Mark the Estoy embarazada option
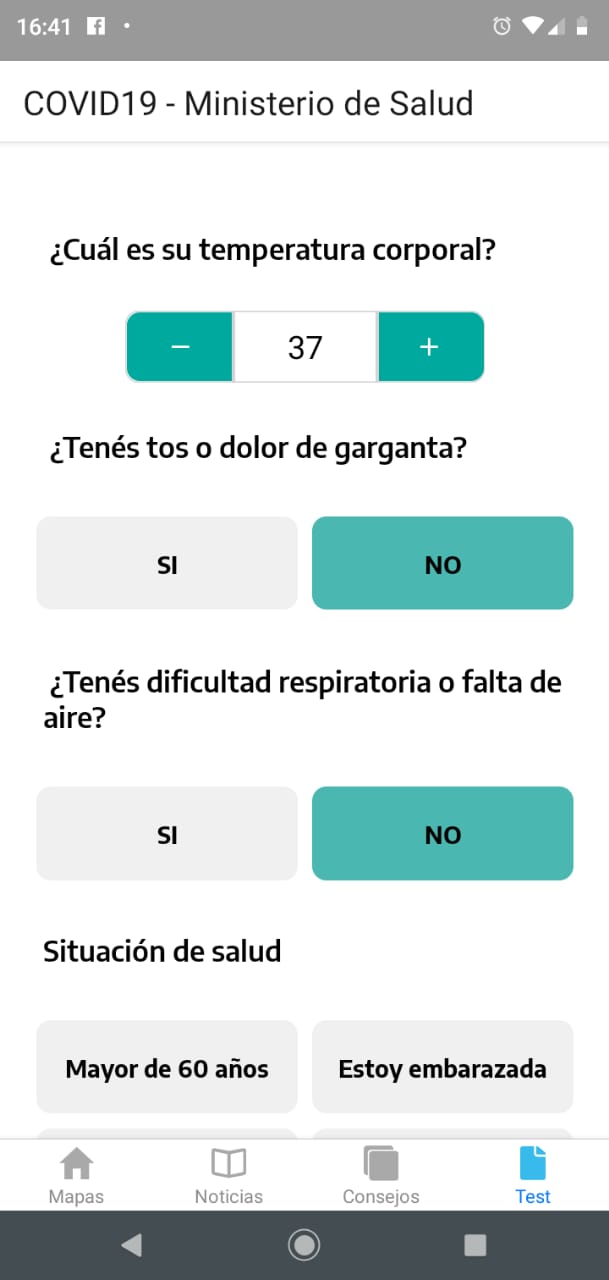The image size is (609, 1280). coord(442,1067)
